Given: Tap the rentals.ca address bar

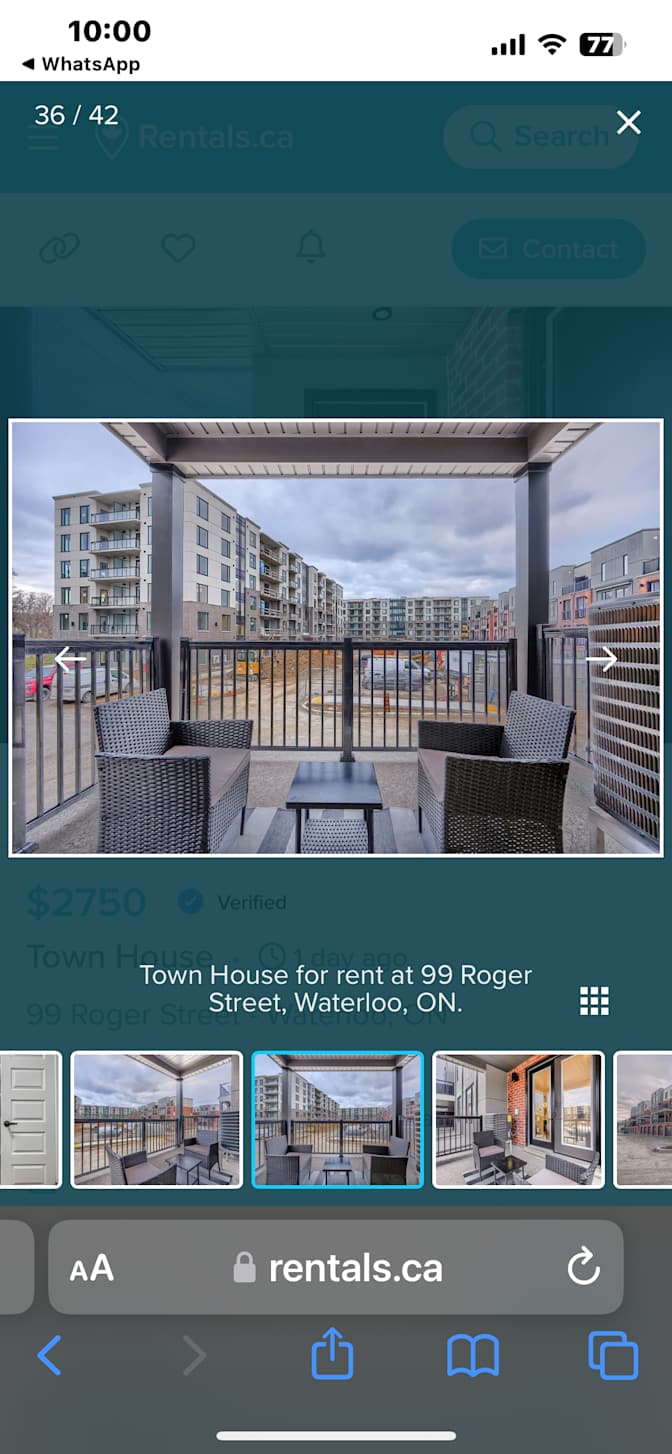Looking at the screenshot, I should click(x=340, y=1268).
